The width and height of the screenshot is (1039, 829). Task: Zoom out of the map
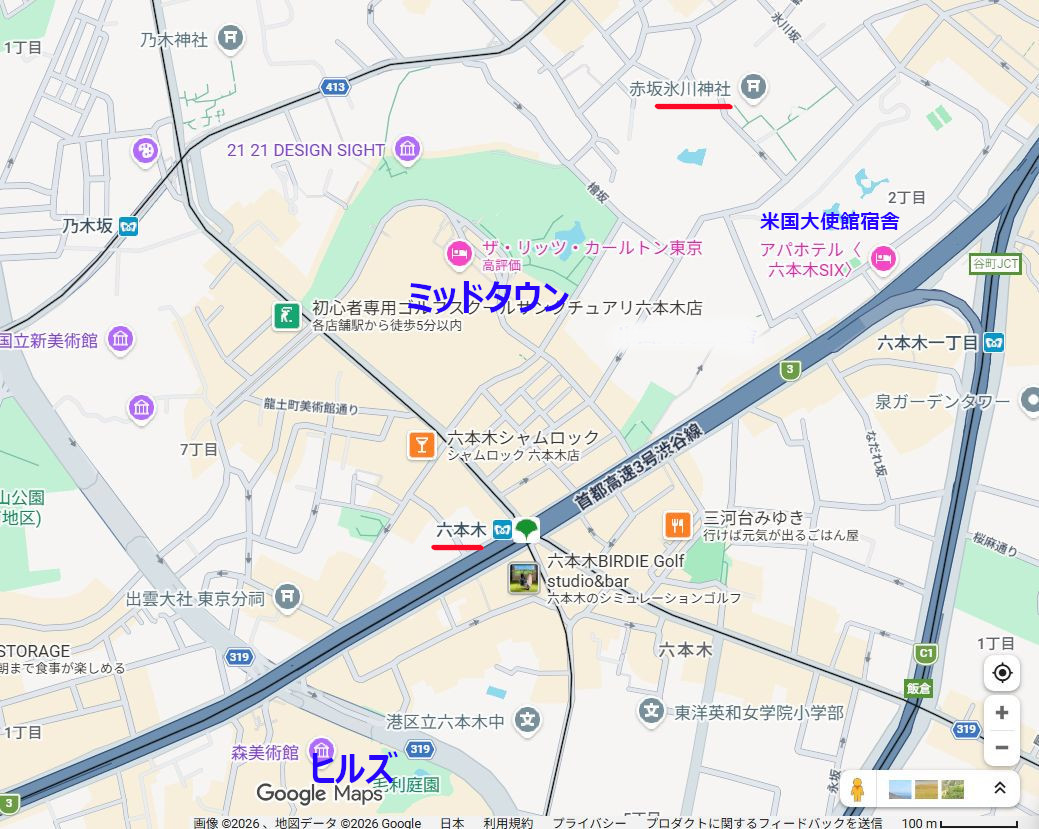pyautogui.click(x=1002, y=747)
